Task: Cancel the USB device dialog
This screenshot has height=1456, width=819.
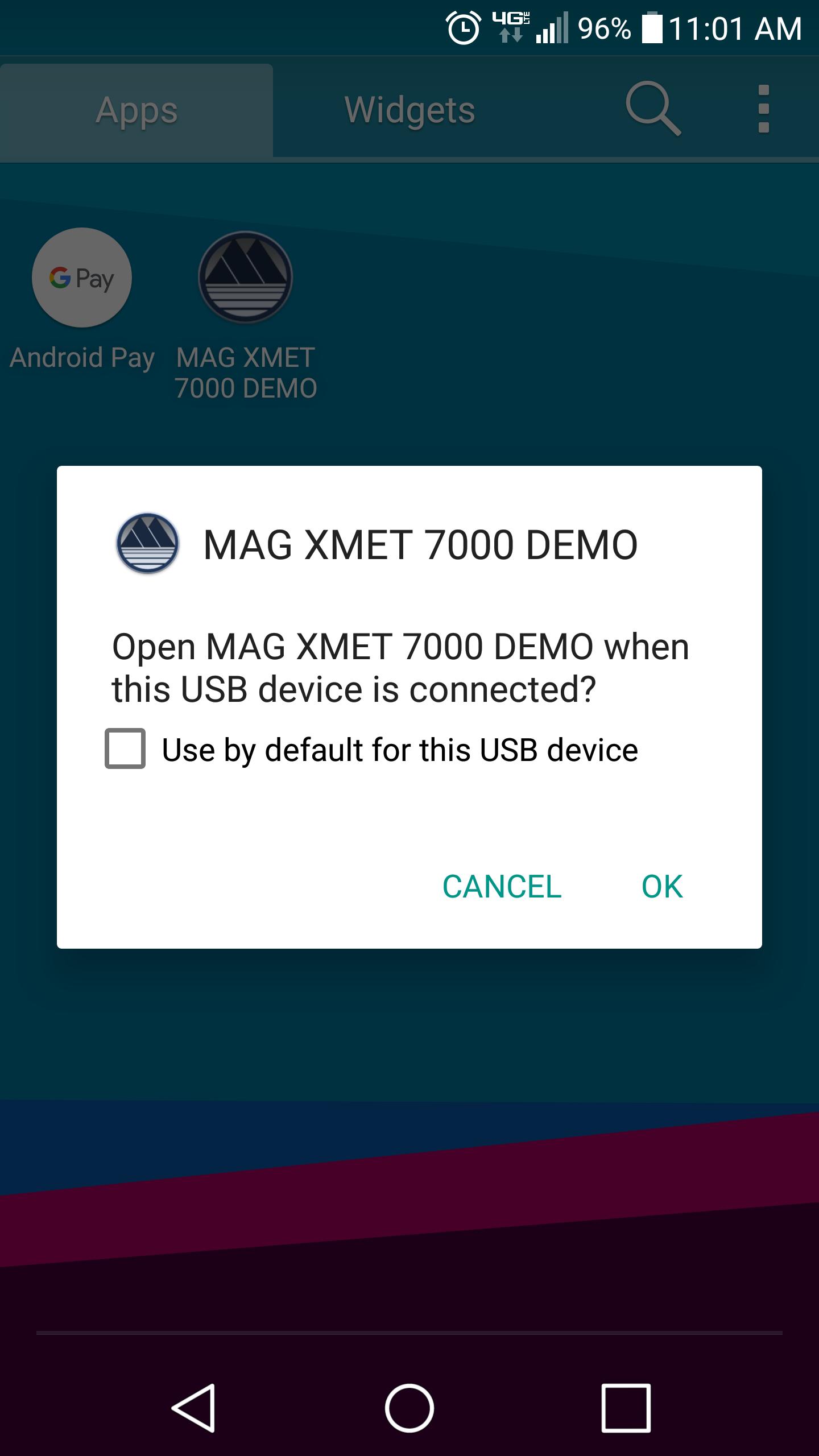Action: [x=502, y=886]
